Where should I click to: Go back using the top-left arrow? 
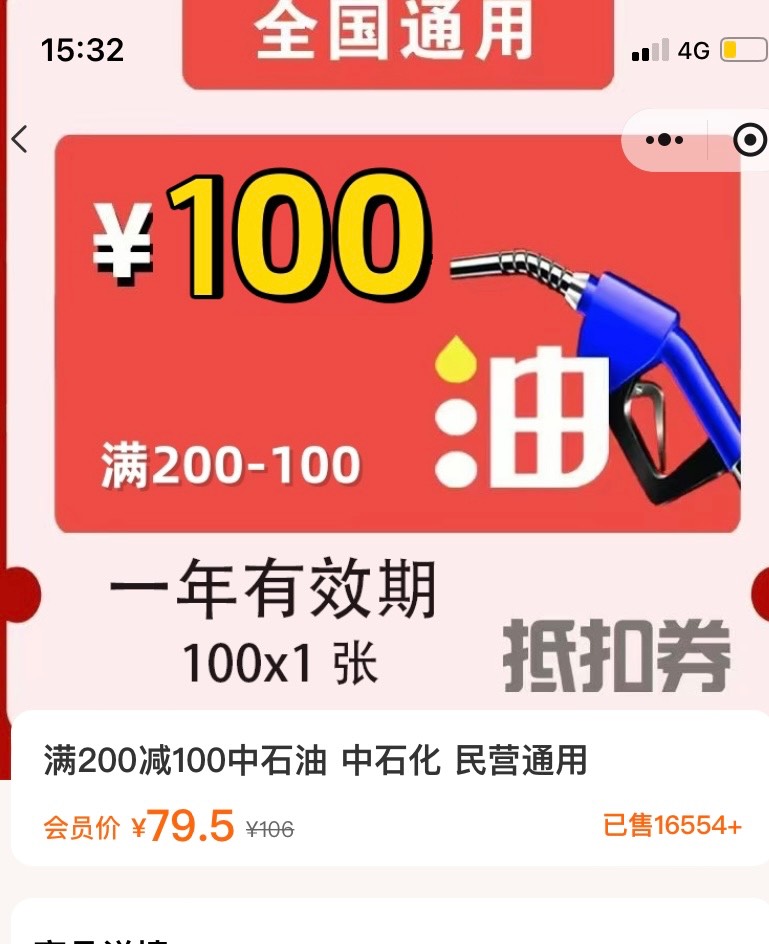(20, 139)
